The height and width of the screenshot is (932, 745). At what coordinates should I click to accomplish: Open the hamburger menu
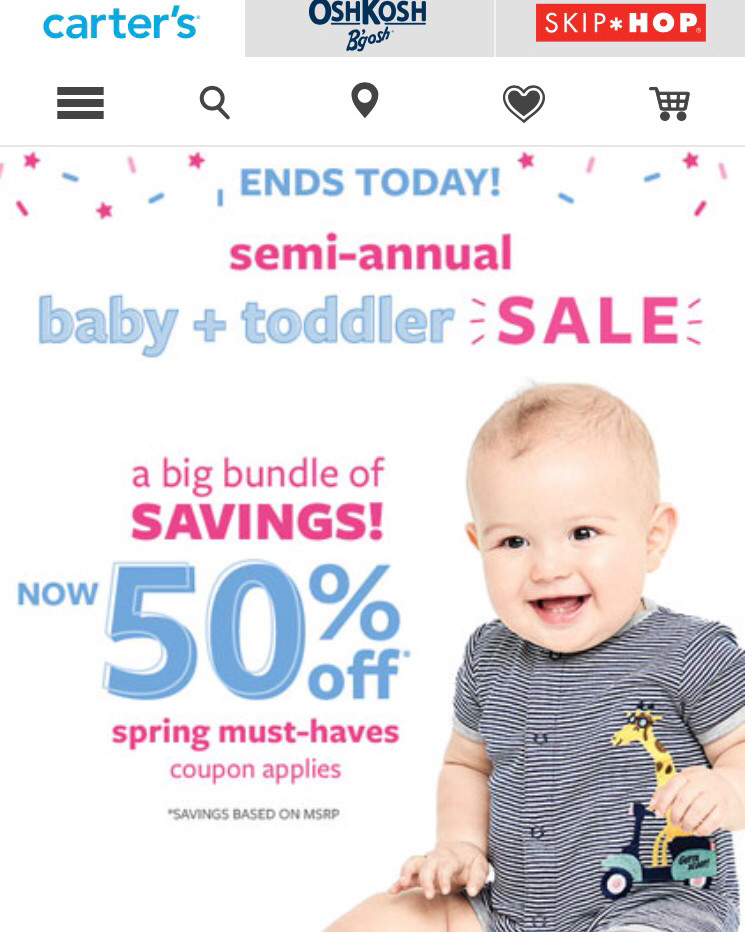click(x=81, y=103)
